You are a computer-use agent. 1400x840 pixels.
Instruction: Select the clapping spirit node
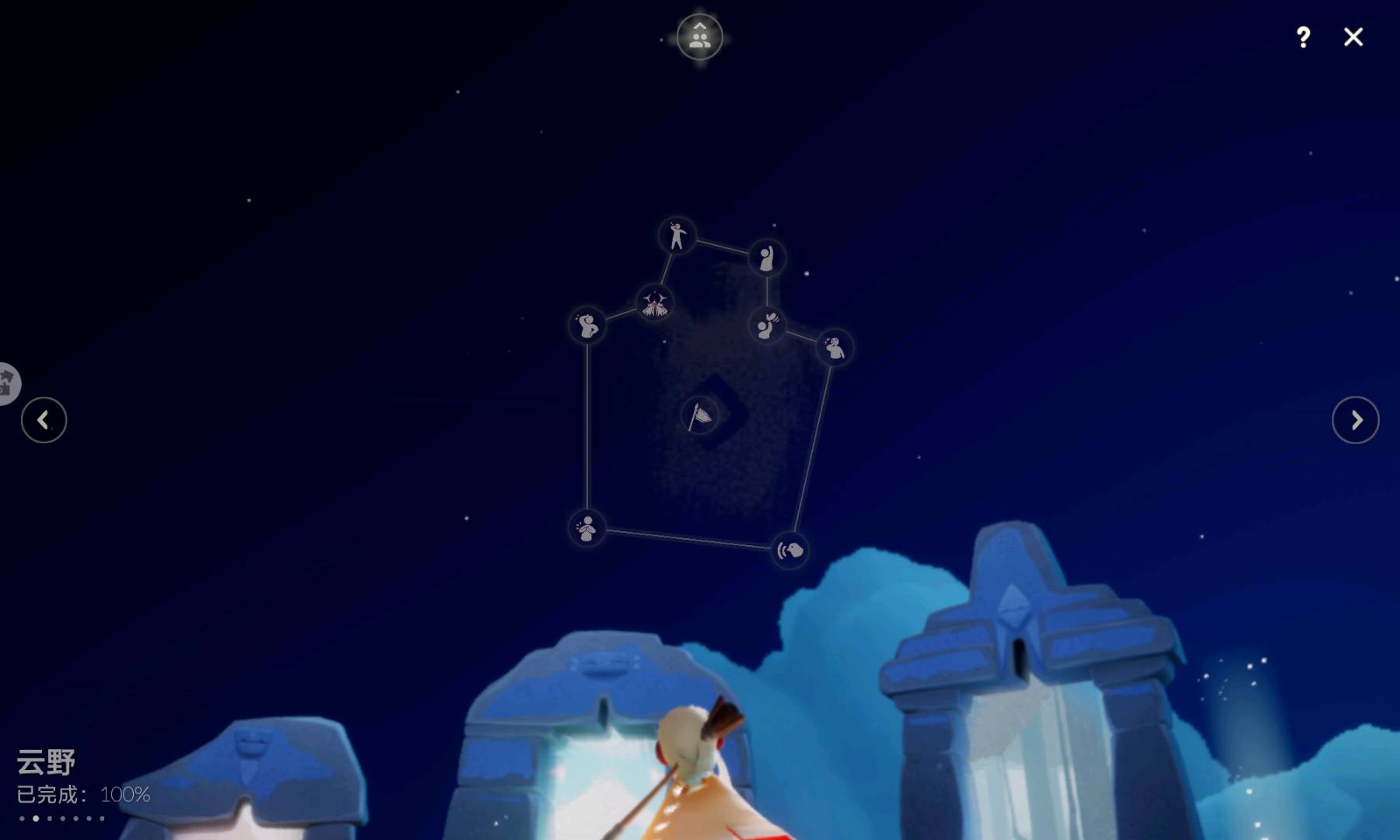(x=587, y=529)
